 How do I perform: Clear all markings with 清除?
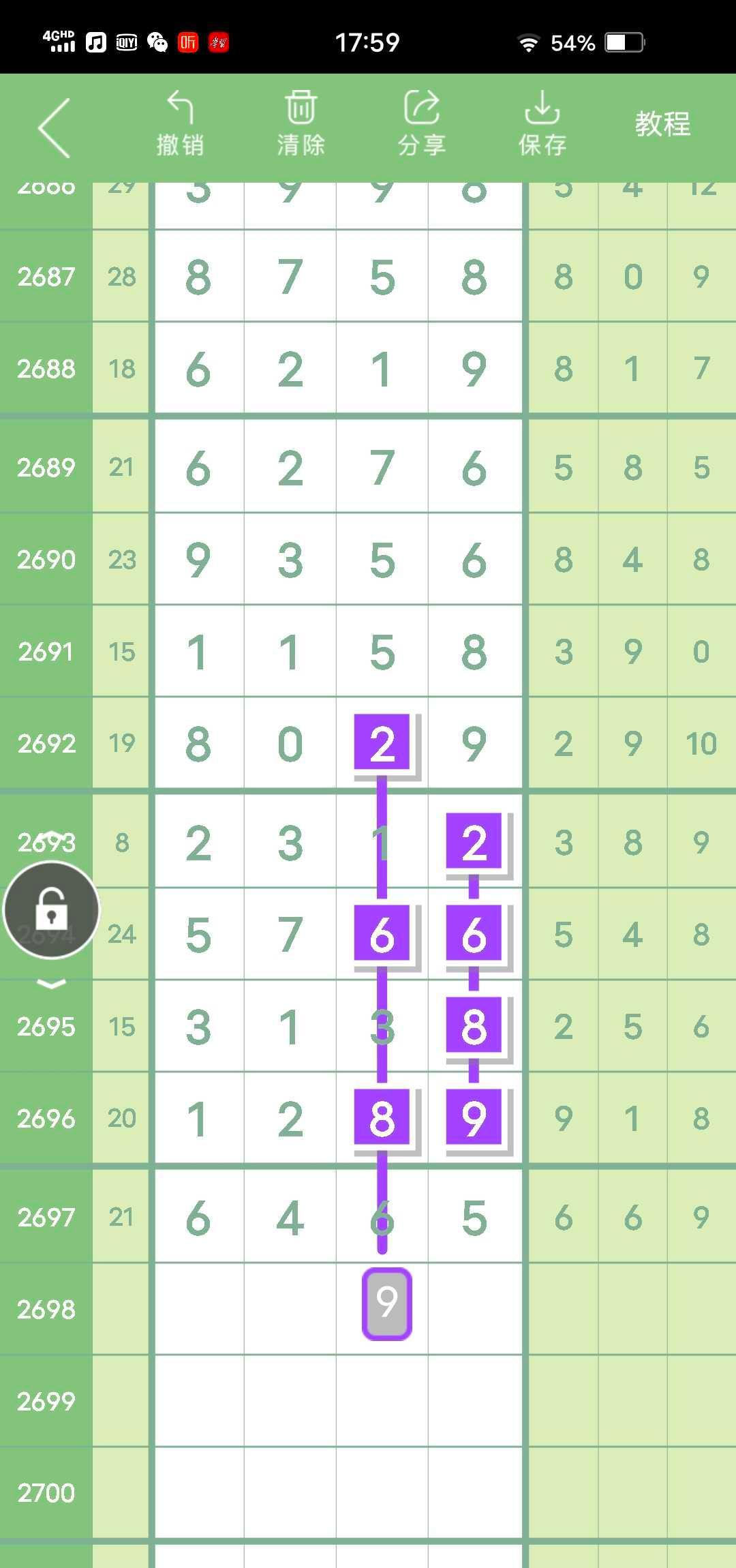click(301, 124)
